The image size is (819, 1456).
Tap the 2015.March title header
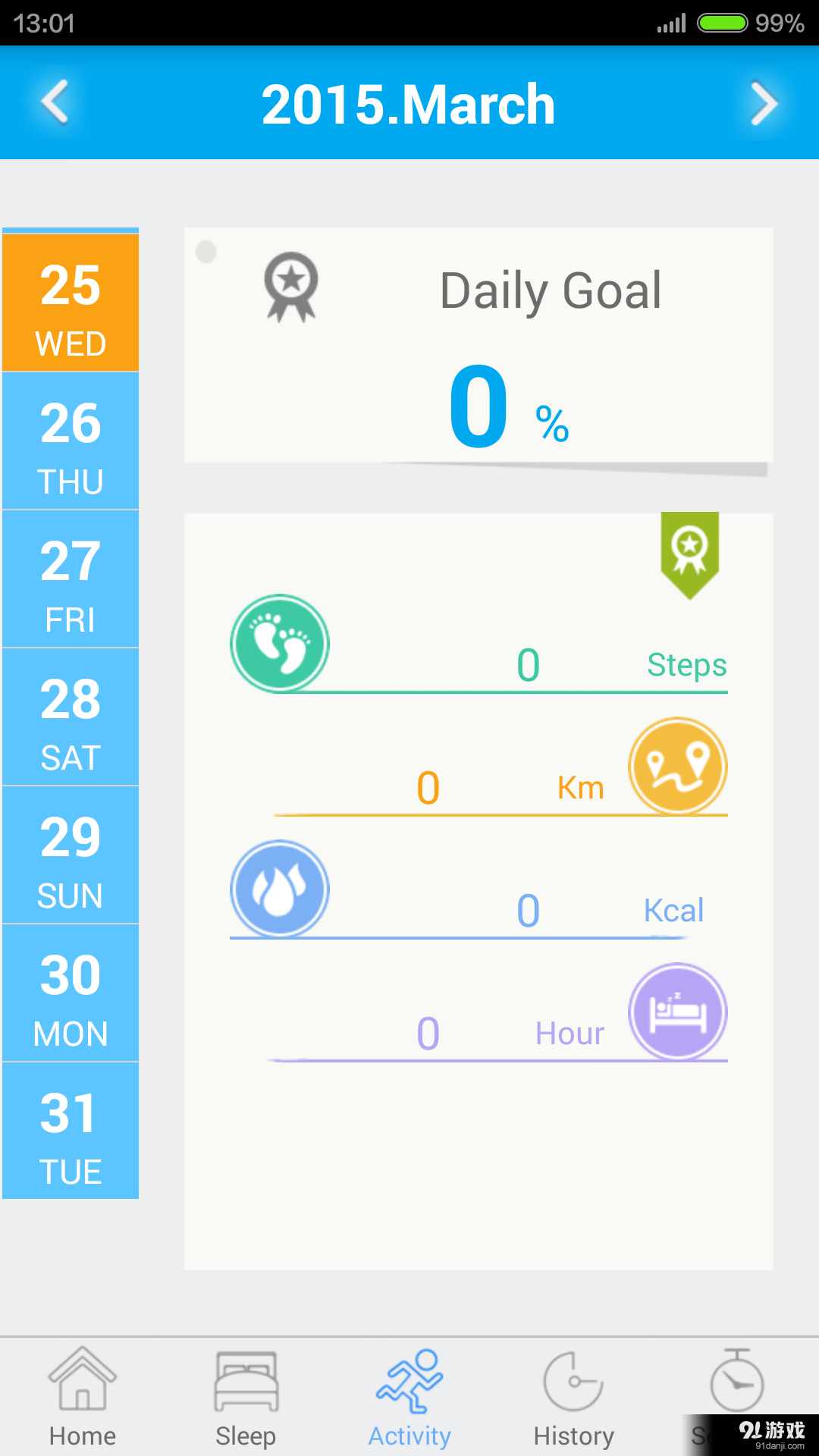(409, 104)
